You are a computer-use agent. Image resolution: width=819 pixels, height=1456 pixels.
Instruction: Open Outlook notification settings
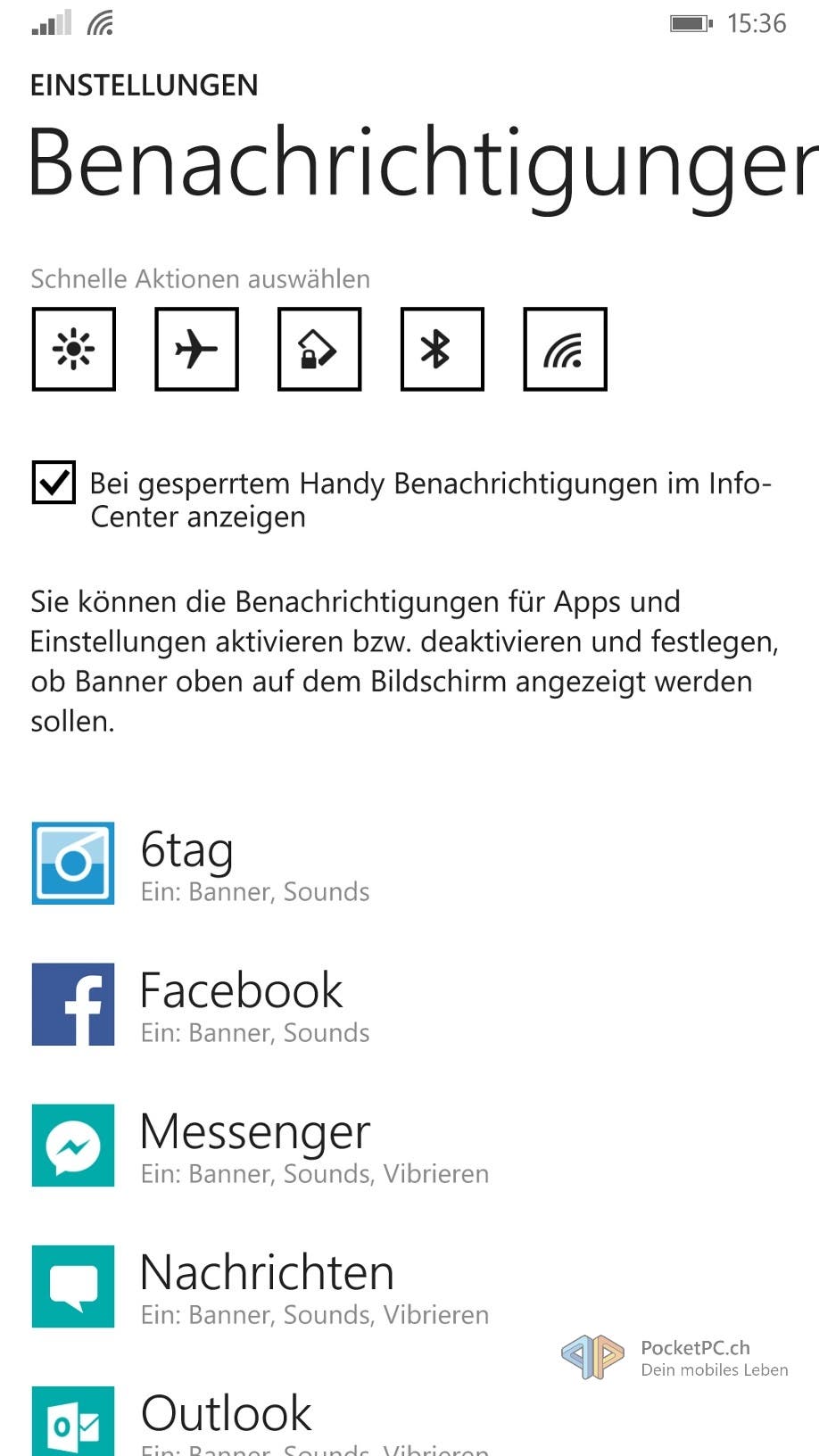pos(409,1420)
